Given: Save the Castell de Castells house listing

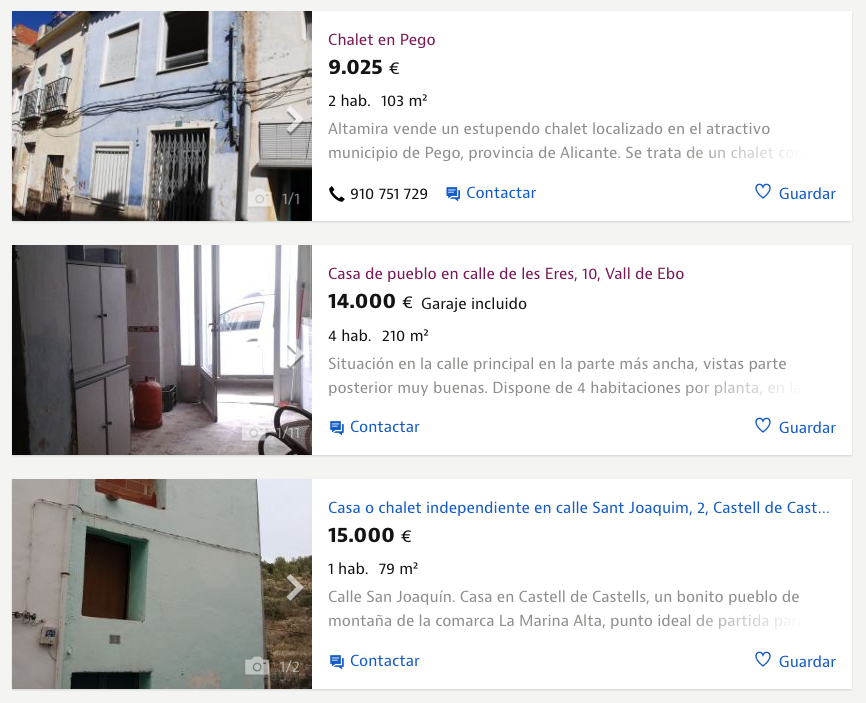Looking at the screenshot, I should point(795,661).
